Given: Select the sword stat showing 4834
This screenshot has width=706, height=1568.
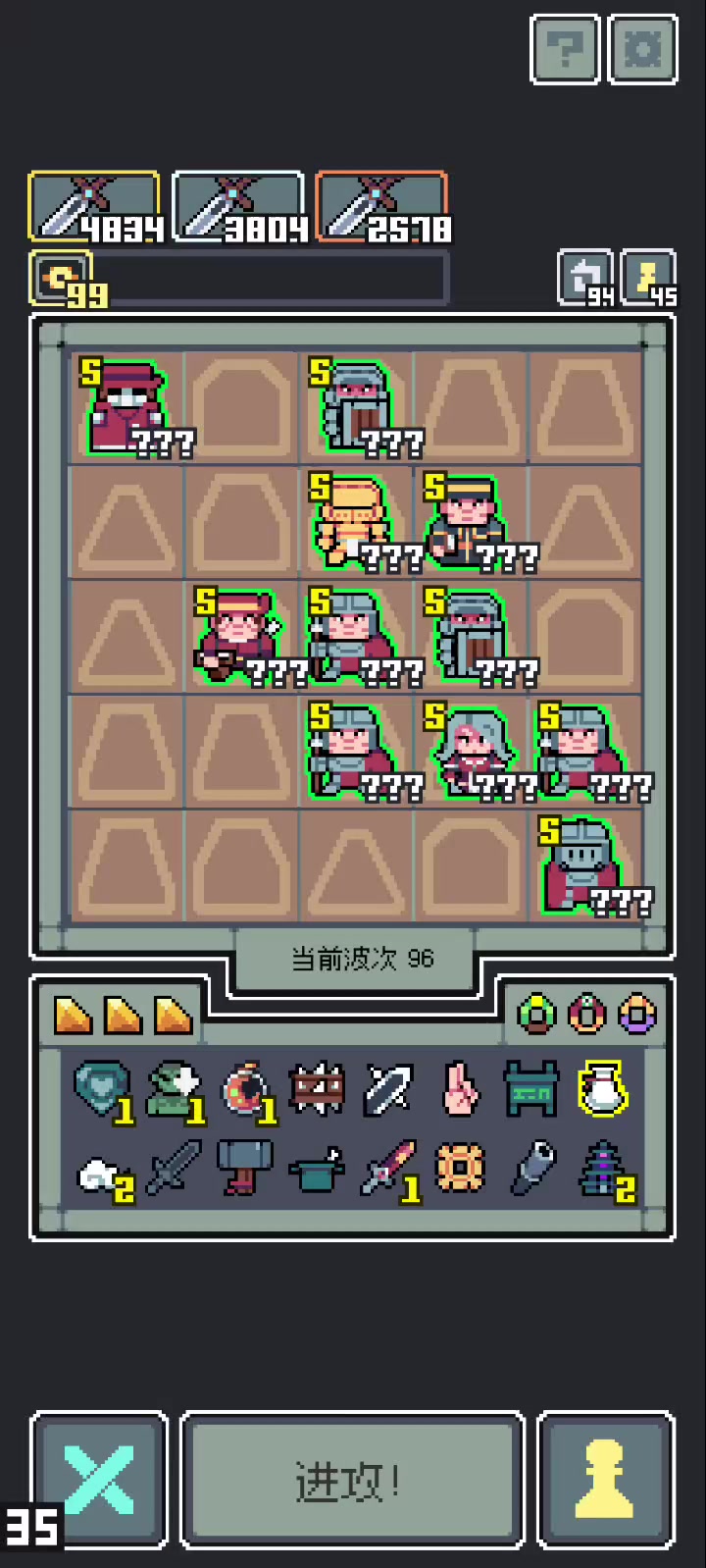Looking at the screenshot, I should 95,207.
